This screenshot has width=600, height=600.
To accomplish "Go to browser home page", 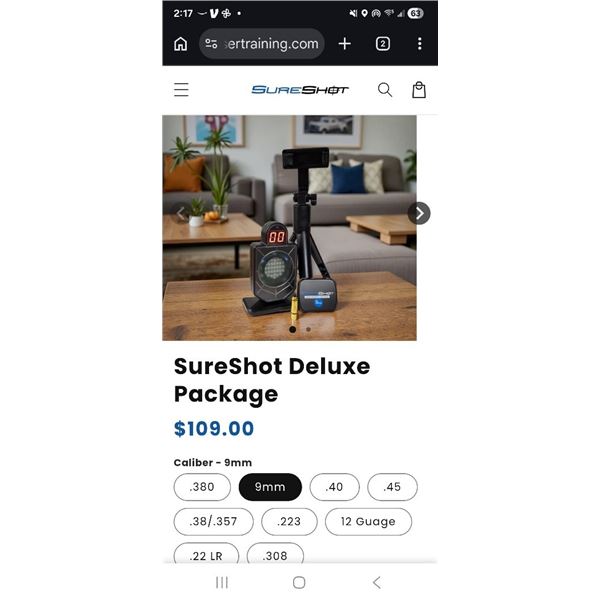I will coord(180,44).
